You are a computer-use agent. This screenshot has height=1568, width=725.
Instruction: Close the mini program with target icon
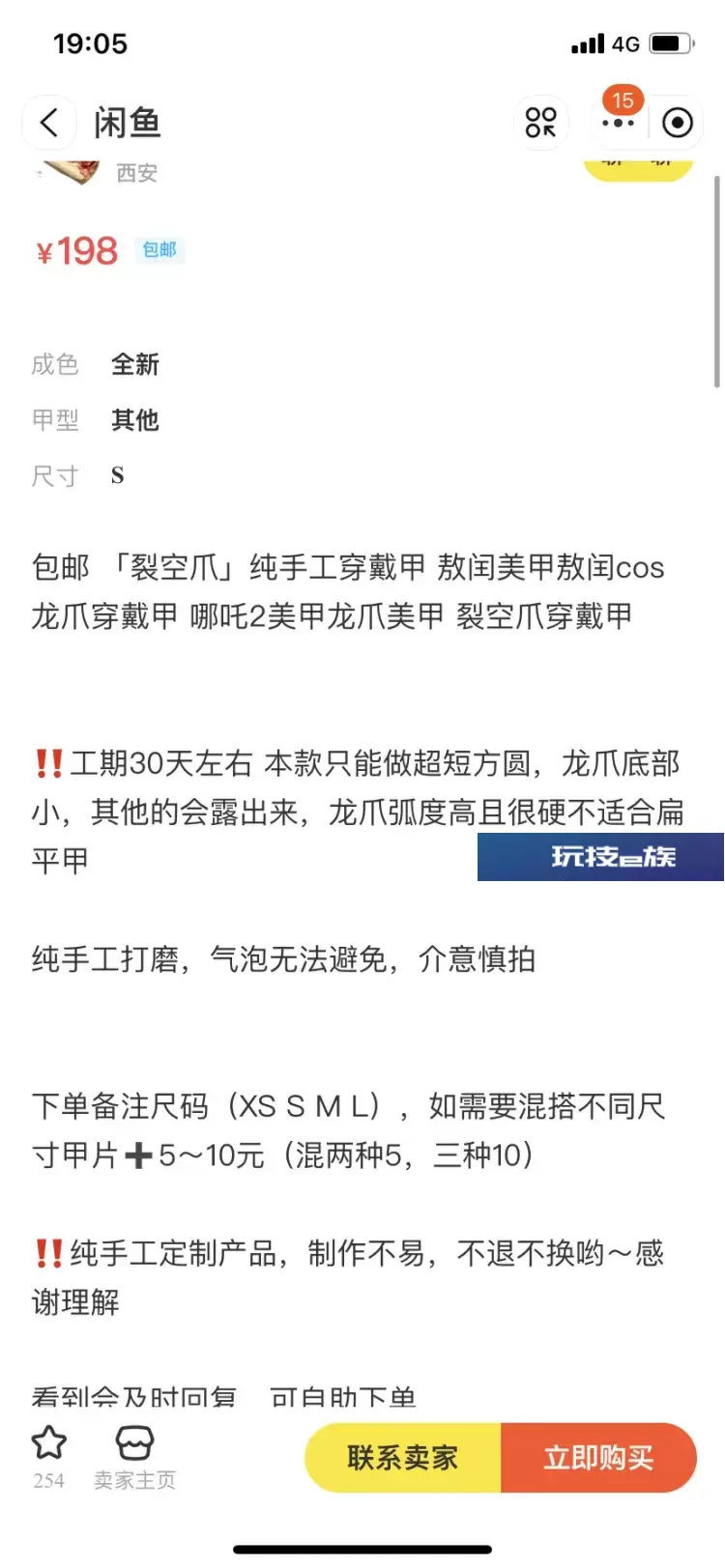point(678,123)
